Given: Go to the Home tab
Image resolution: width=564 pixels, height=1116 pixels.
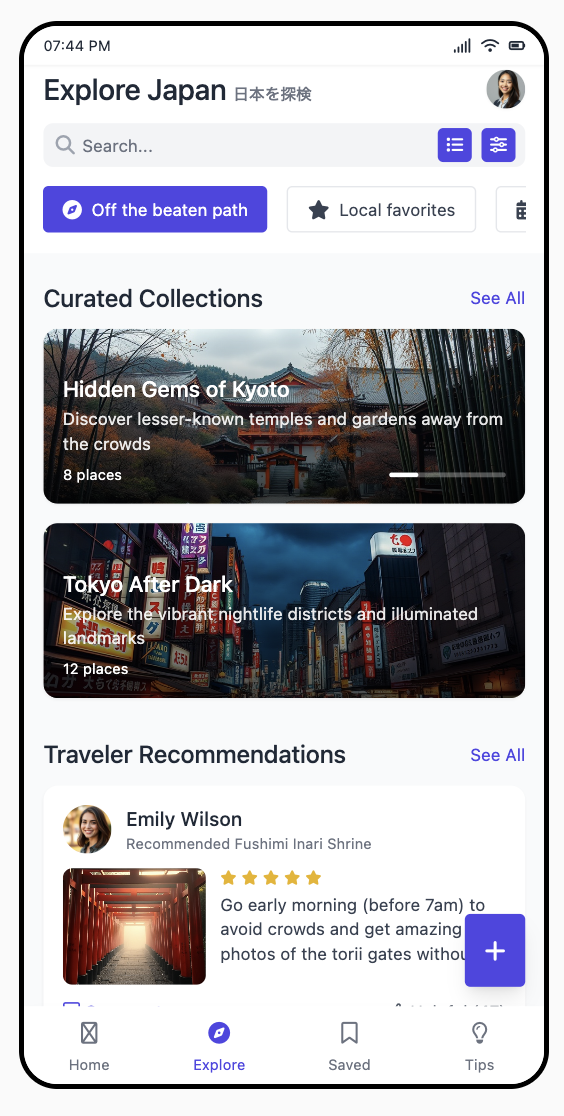Looking at the screenshot, I should click(x=89, y=1046).
